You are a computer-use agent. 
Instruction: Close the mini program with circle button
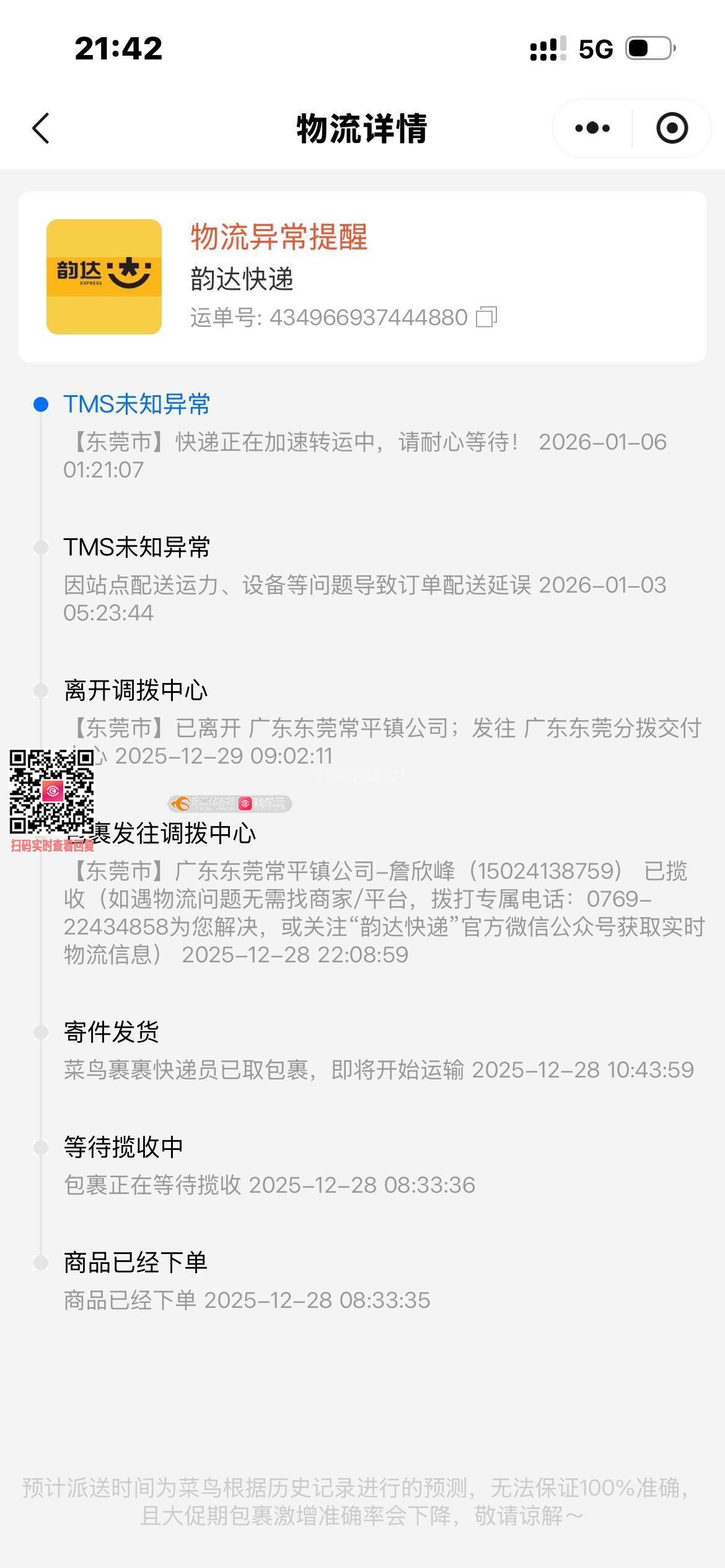pos(672,128)
